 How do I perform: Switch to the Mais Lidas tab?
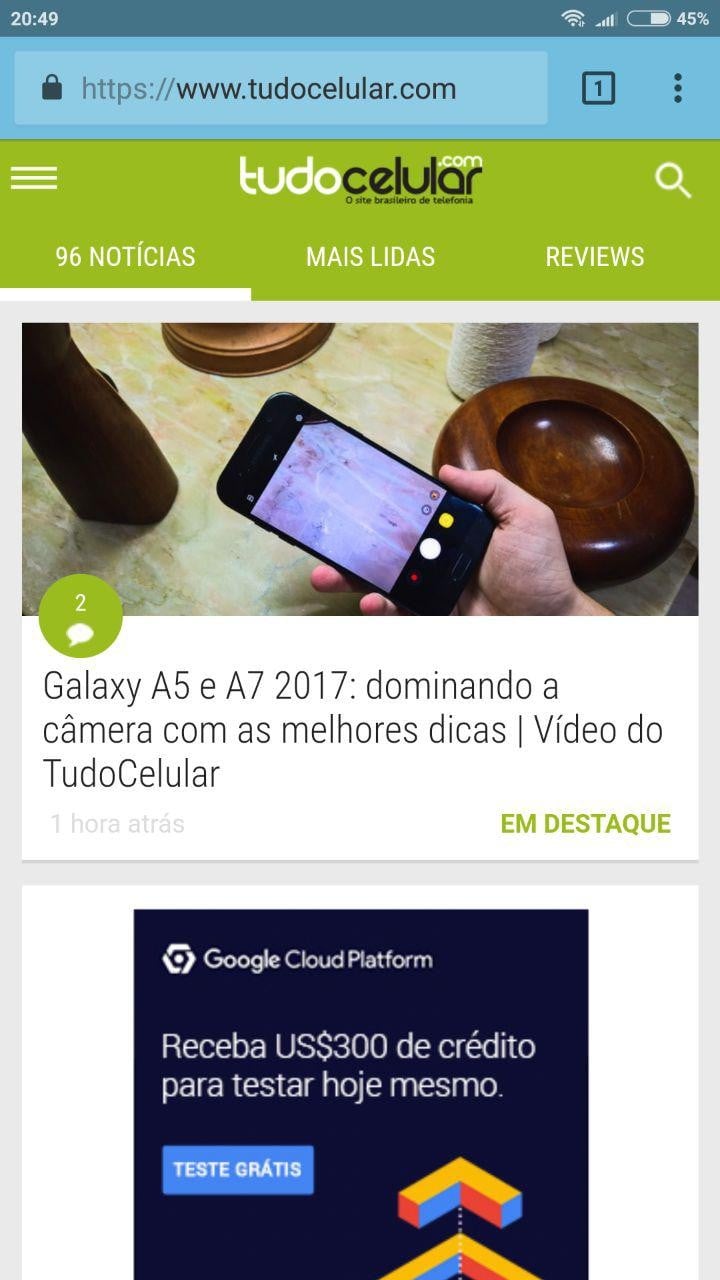click(x=370, y=257)
